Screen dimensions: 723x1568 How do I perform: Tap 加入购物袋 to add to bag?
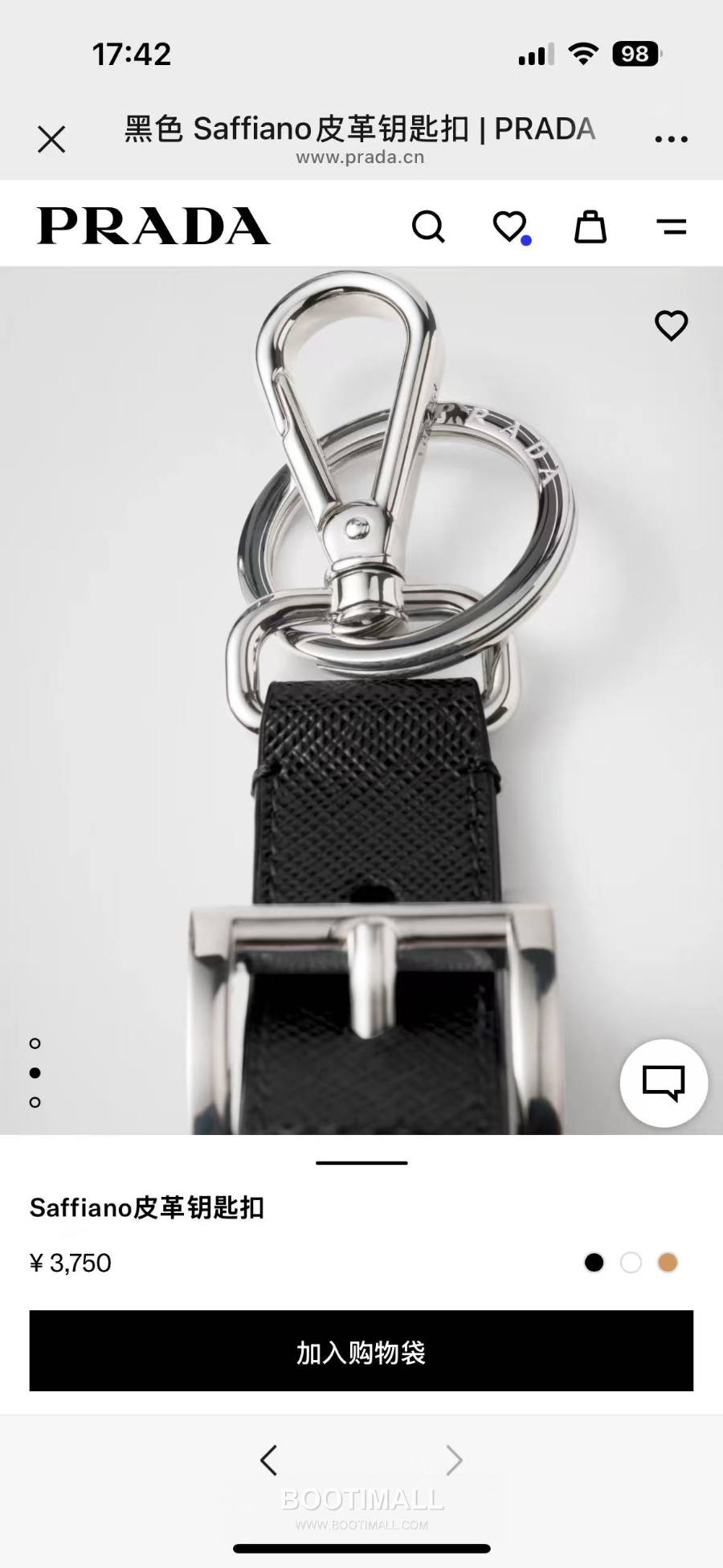point(361,1352)
